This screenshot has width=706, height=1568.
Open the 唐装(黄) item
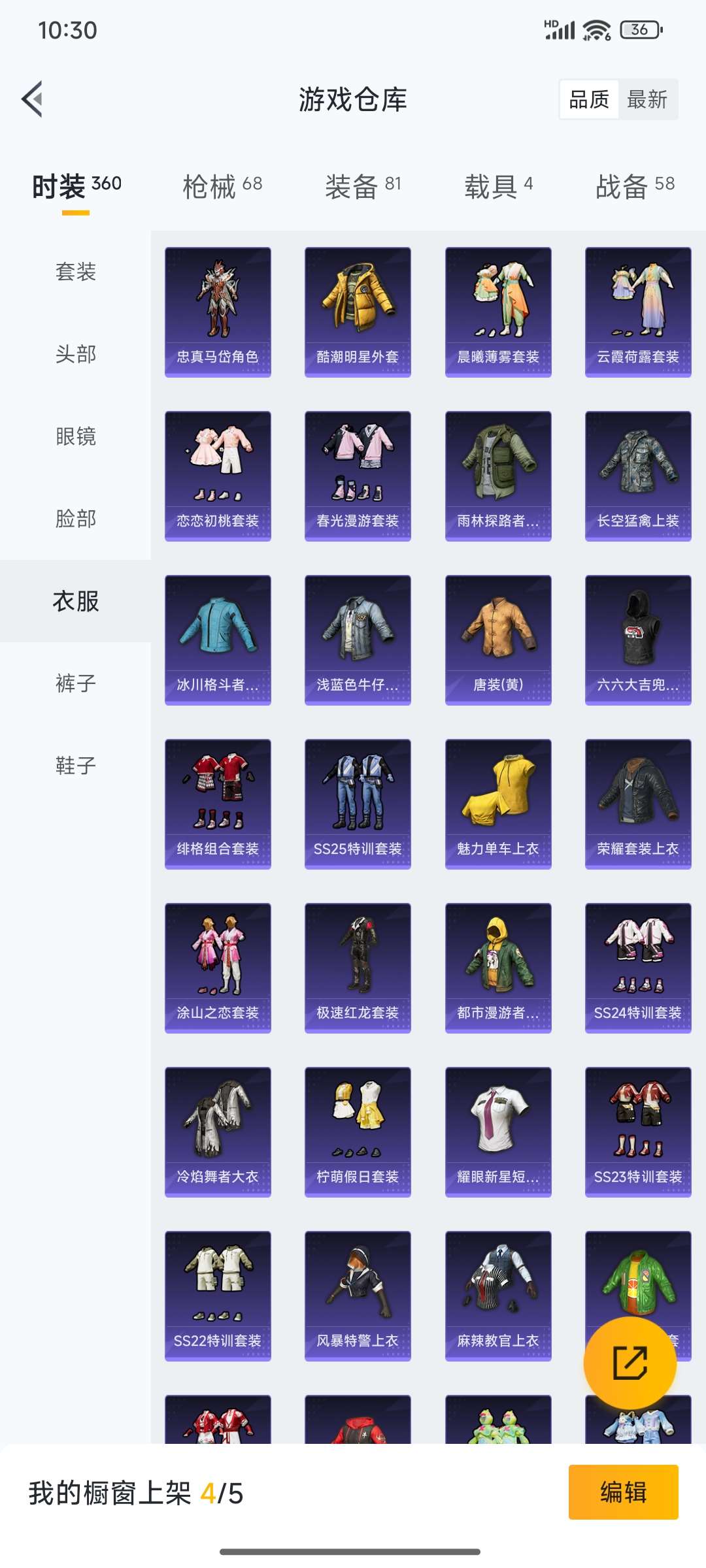[498, 640]
